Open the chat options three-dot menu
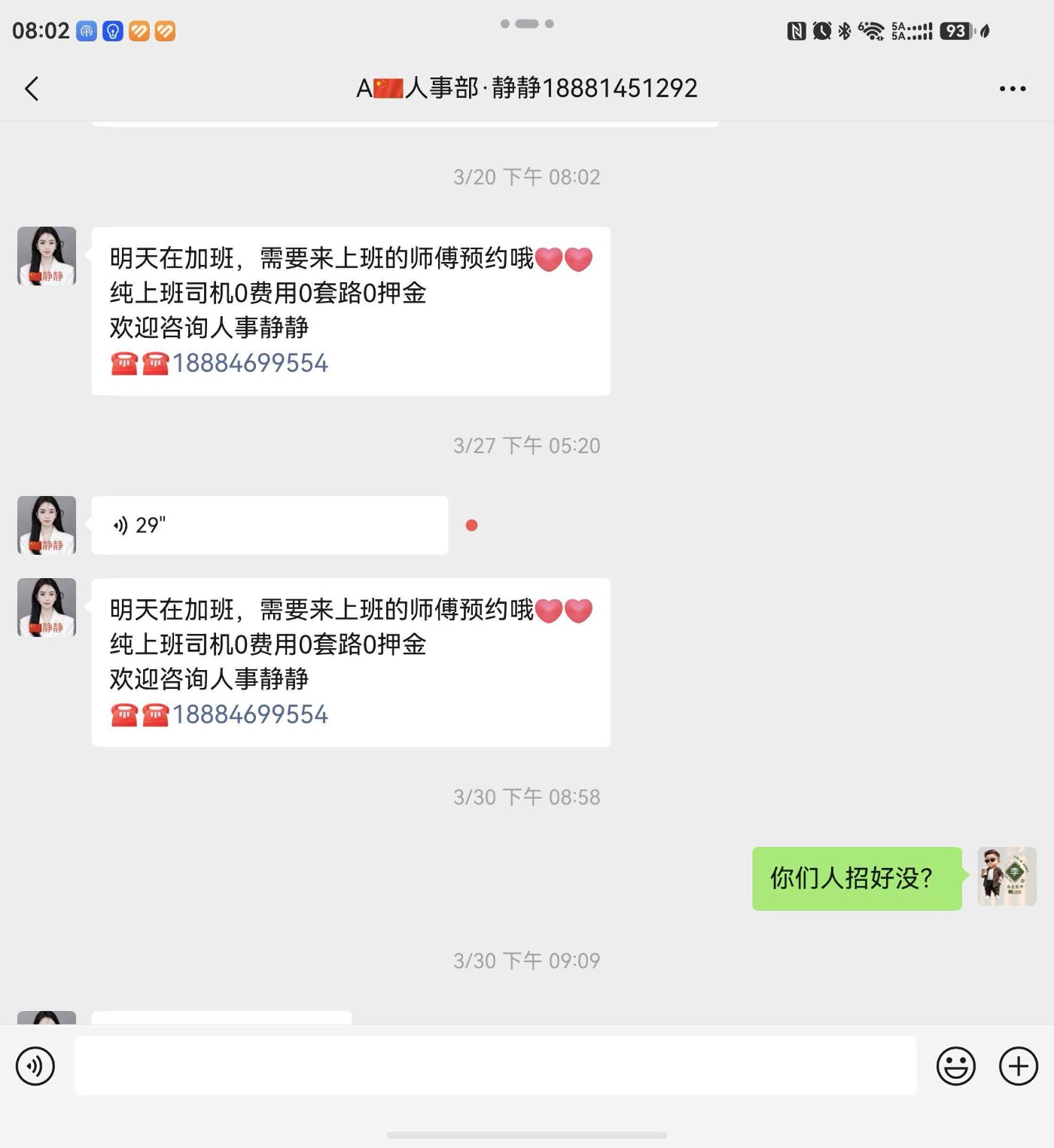The width and height of the screenshot is (1054, 1148). tap(1012, 89)
